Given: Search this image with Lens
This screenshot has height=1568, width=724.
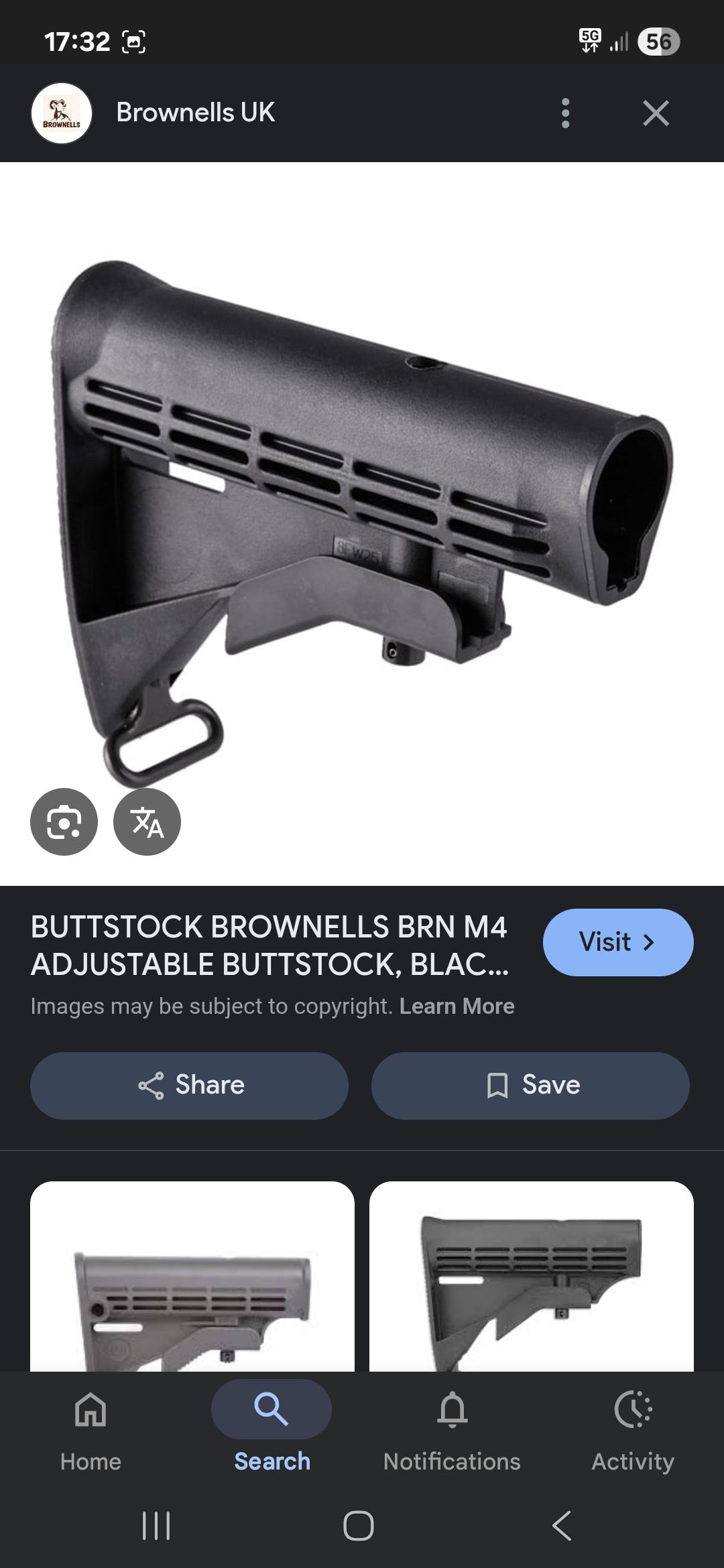Looking at the screenshot, I should point(64,822).
